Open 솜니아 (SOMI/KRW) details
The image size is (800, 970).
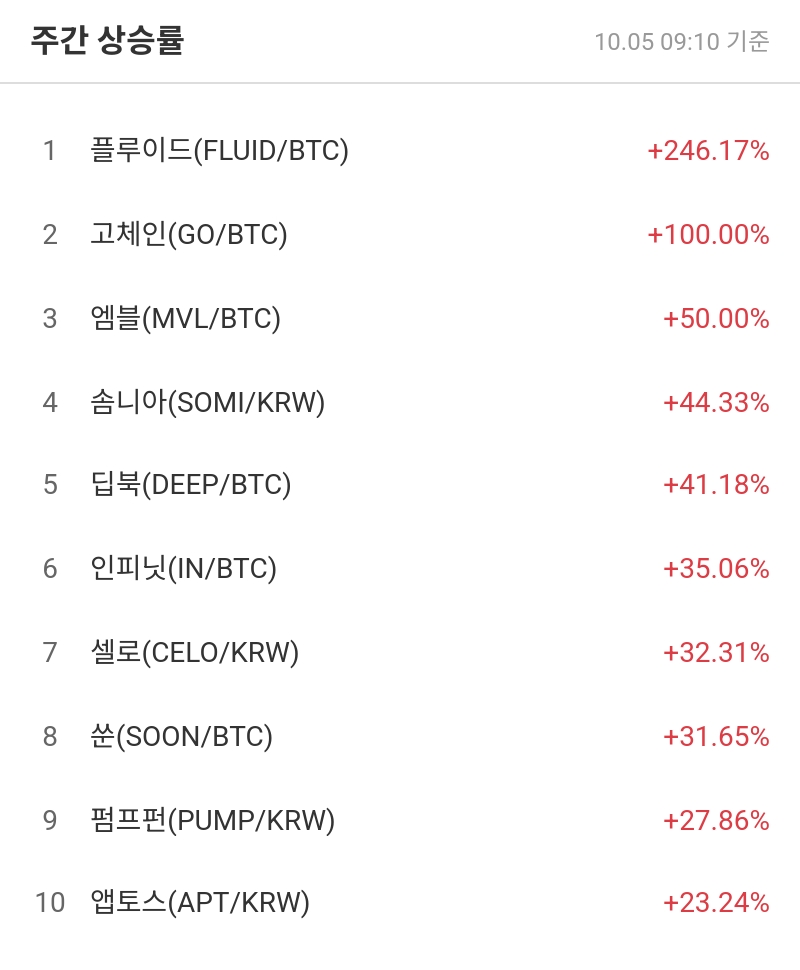point(207,402)
